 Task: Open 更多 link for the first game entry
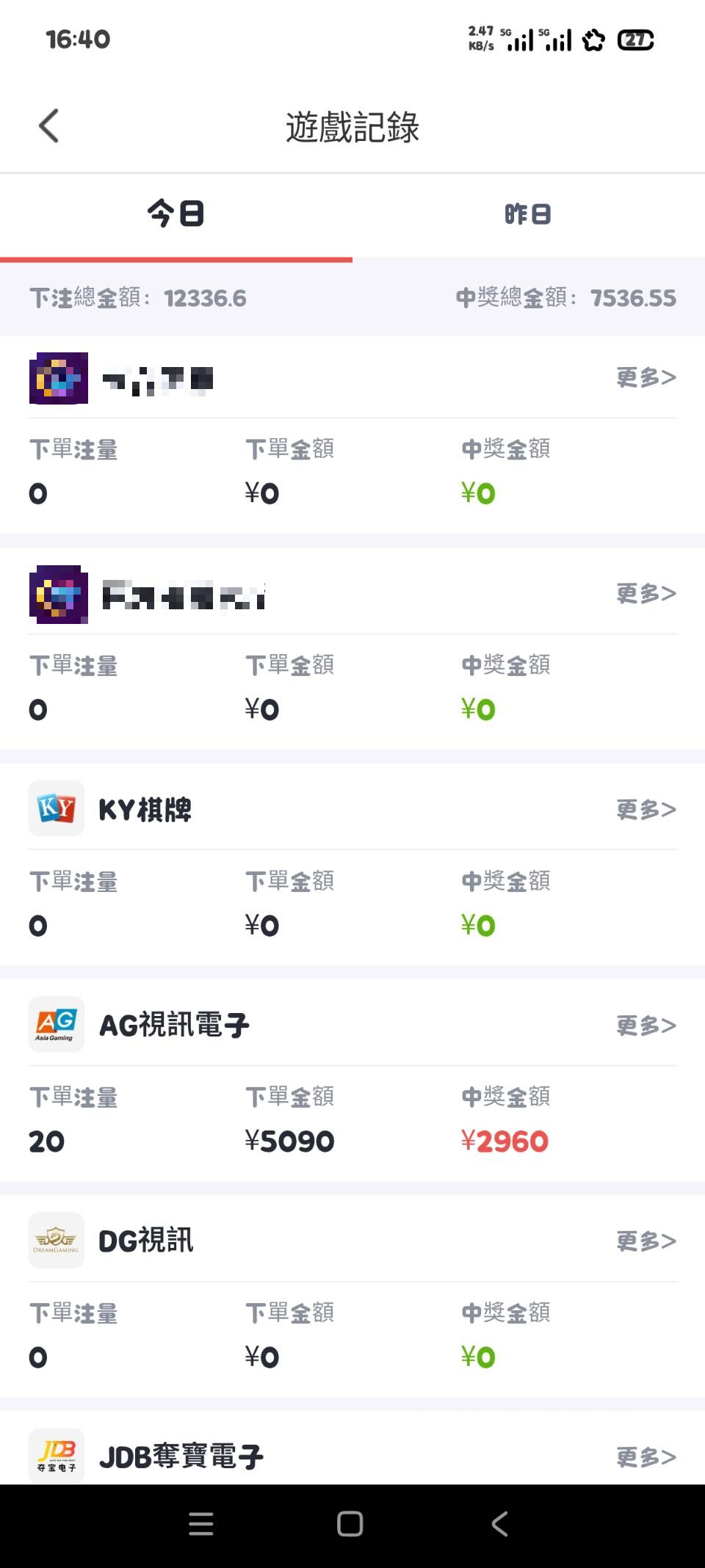click(645, 377)
